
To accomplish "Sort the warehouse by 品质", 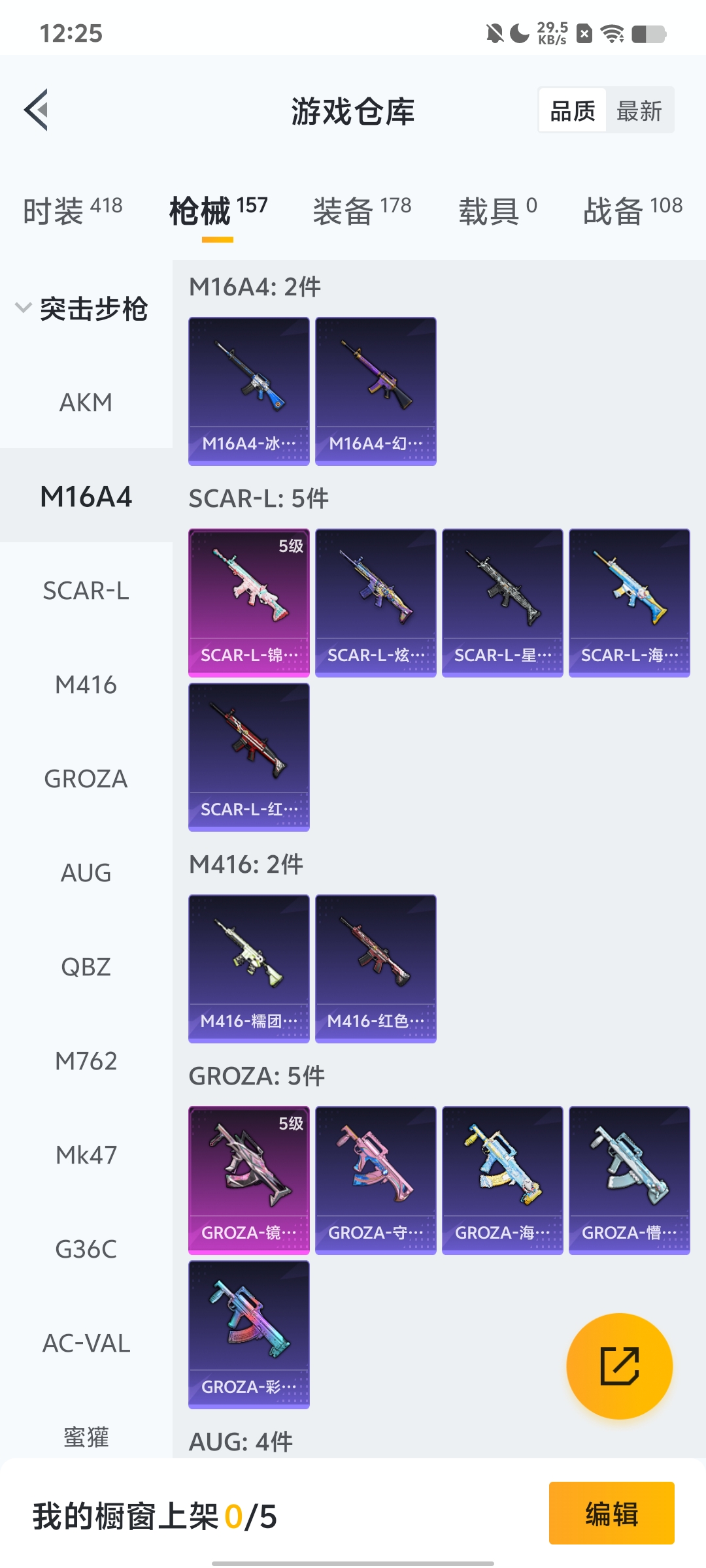I will coord(573,110).
